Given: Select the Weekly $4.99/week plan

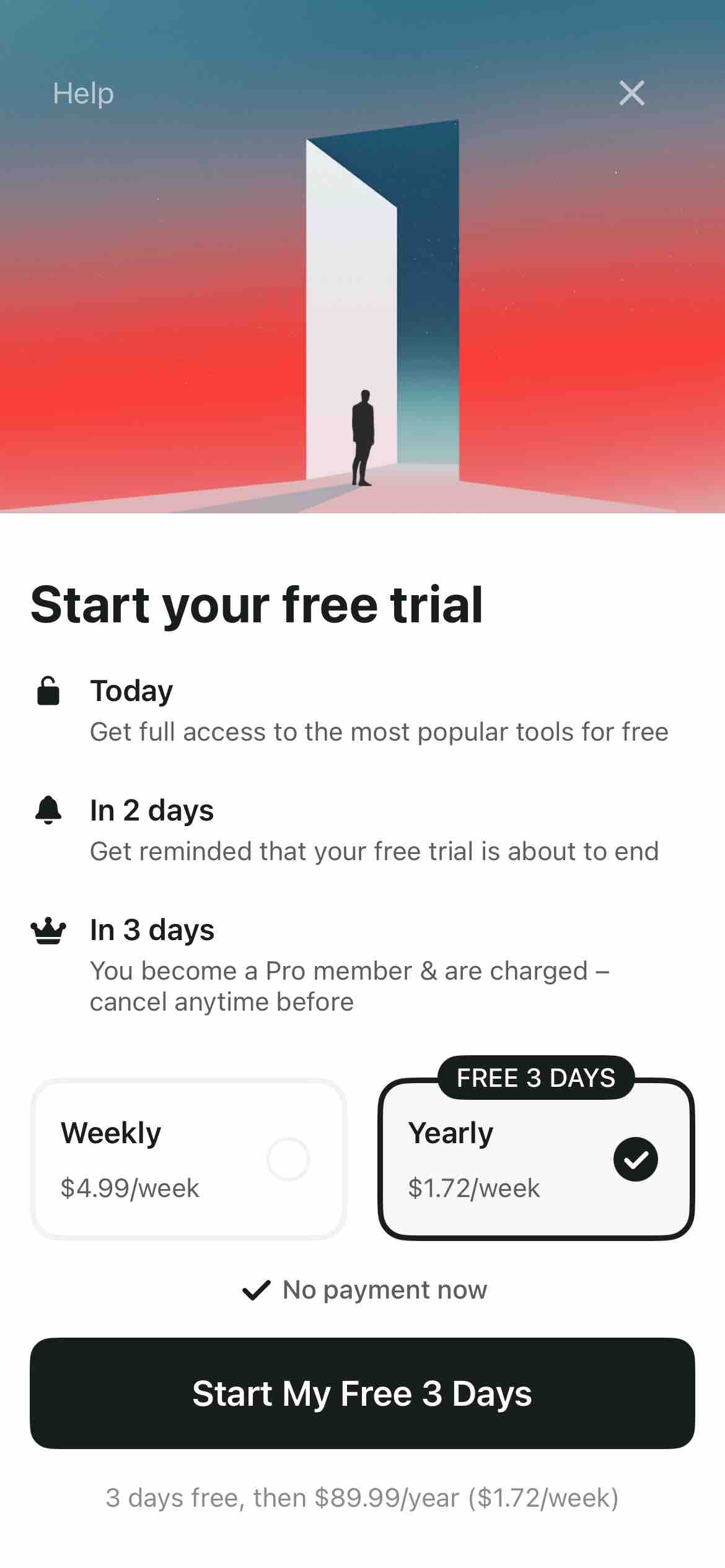Looking at the screenshot, I should 188,1159.
